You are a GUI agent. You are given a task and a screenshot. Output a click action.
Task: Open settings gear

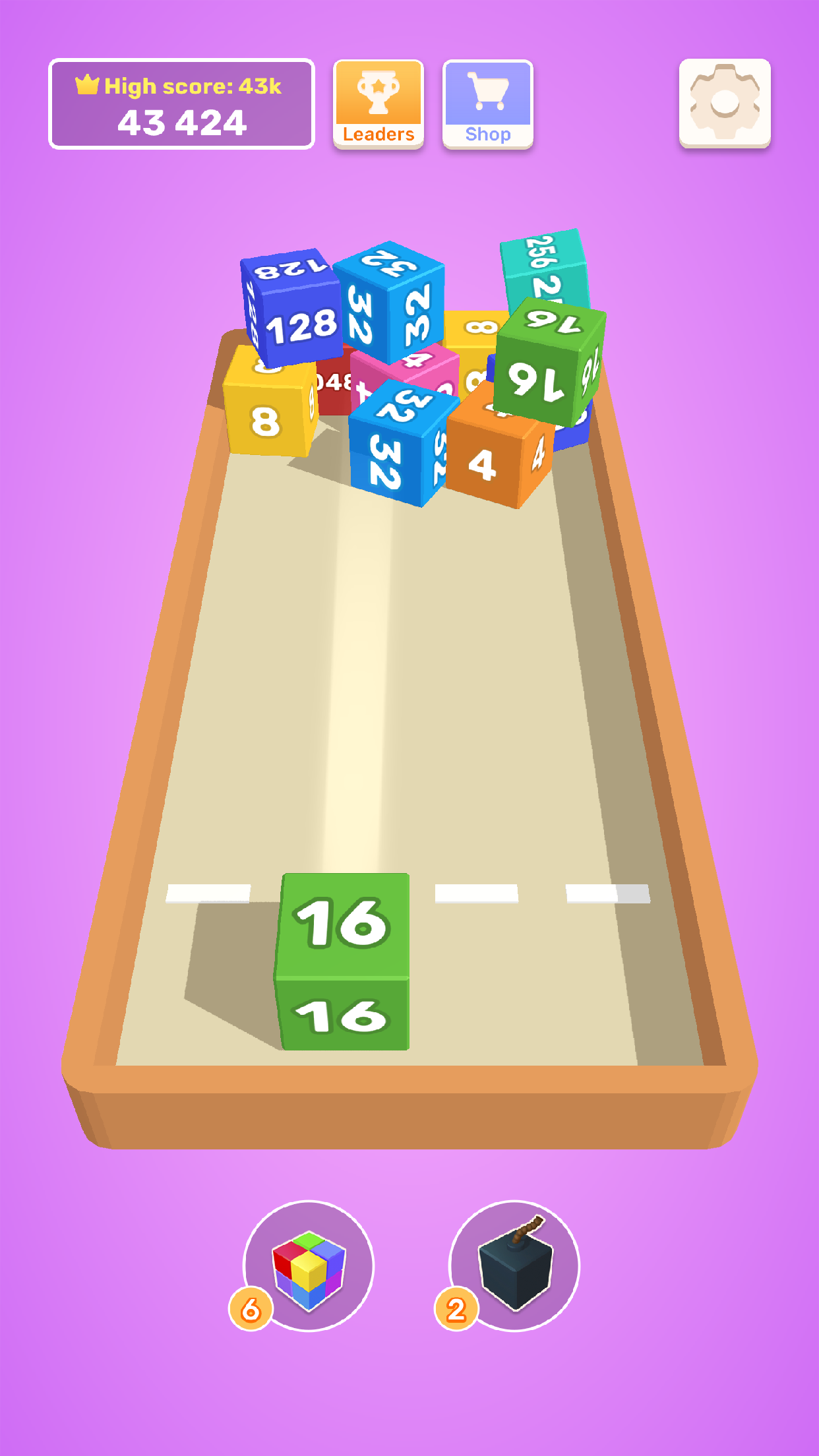click(x=725, y=104)
